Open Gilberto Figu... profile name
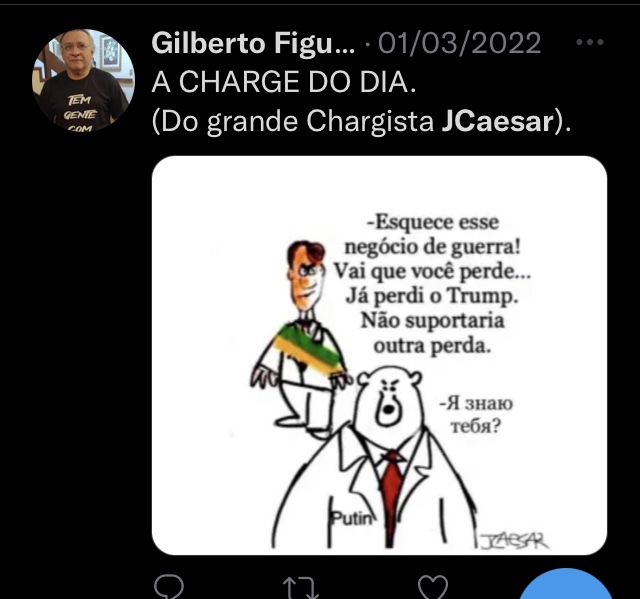This screenshot has height=599, width=640. tap(252, 44)
